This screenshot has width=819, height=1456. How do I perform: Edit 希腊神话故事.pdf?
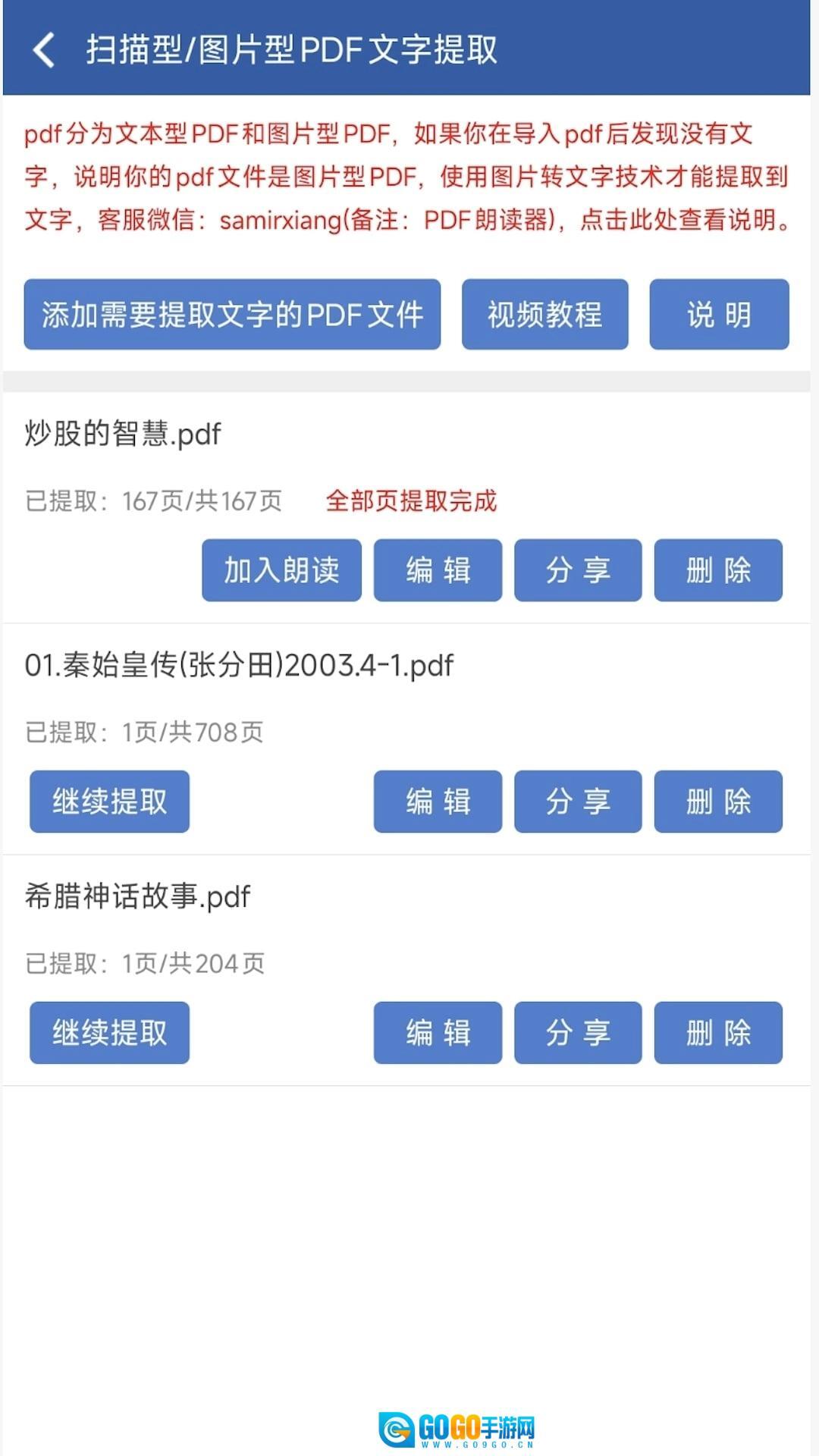pyautogui.click(x=438, y=1033)
